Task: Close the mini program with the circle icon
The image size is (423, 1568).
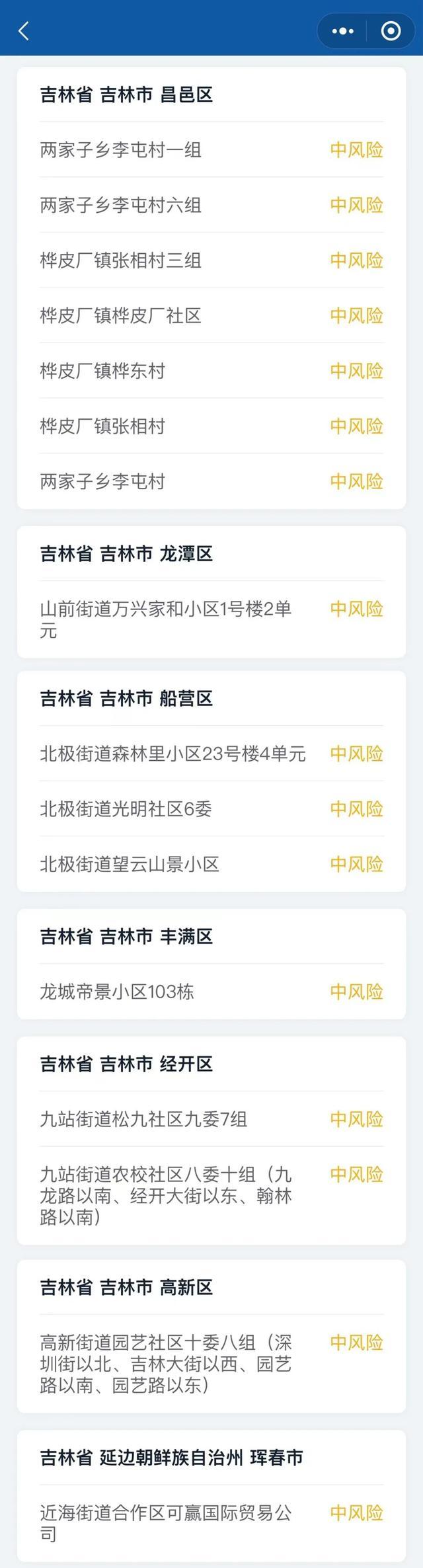Action: 391,31
